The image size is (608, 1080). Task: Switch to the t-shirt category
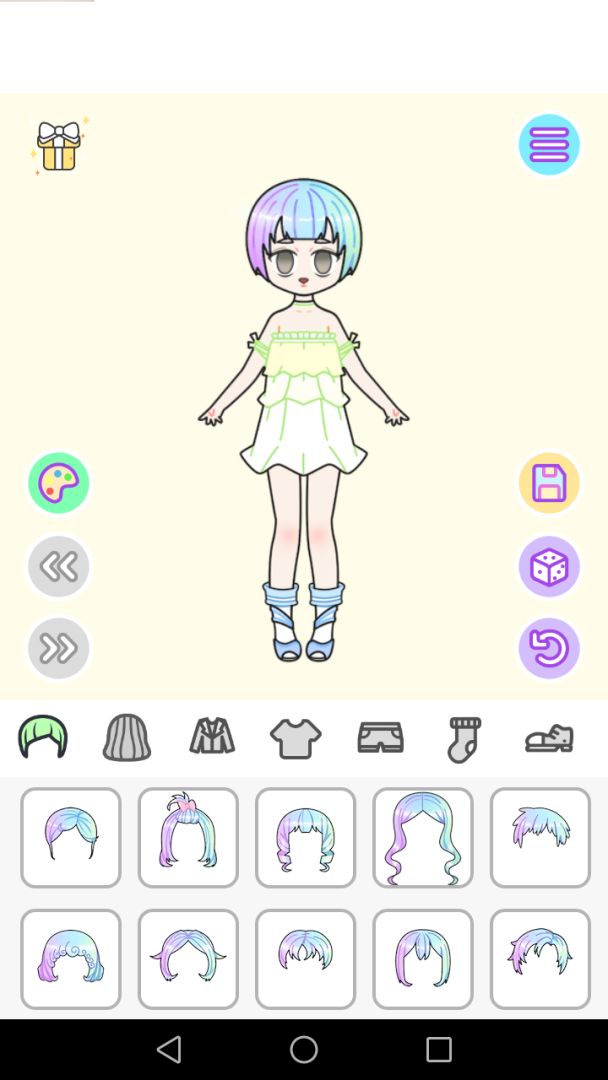[296, 739]
